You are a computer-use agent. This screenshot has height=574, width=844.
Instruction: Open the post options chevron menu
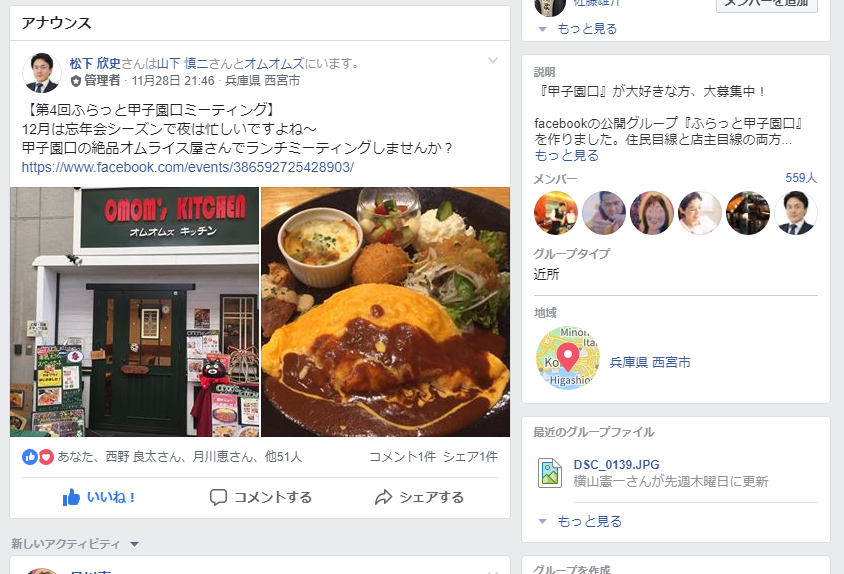coord(492,61)
